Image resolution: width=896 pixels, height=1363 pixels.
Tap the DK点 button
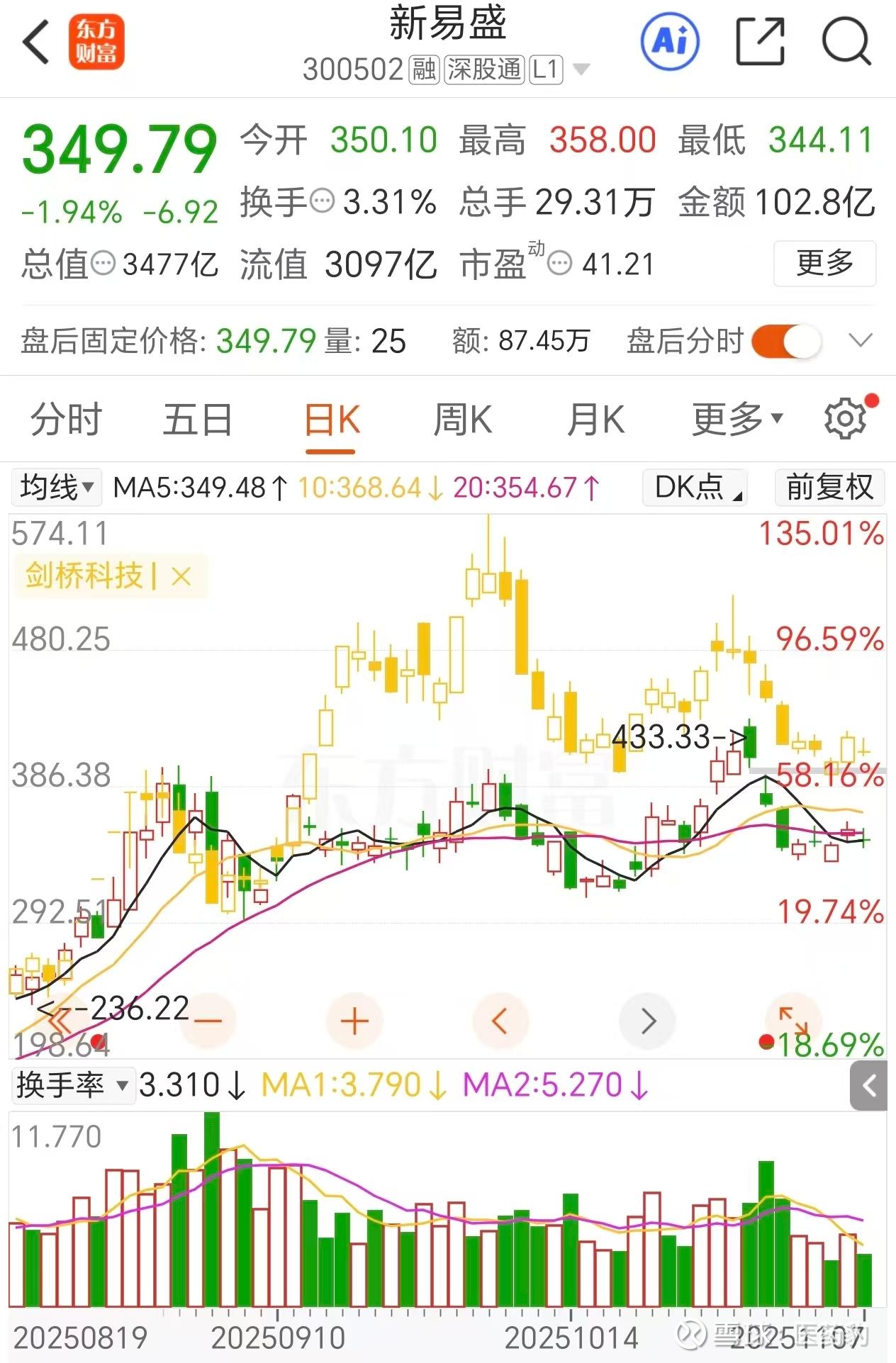point(695,488)
